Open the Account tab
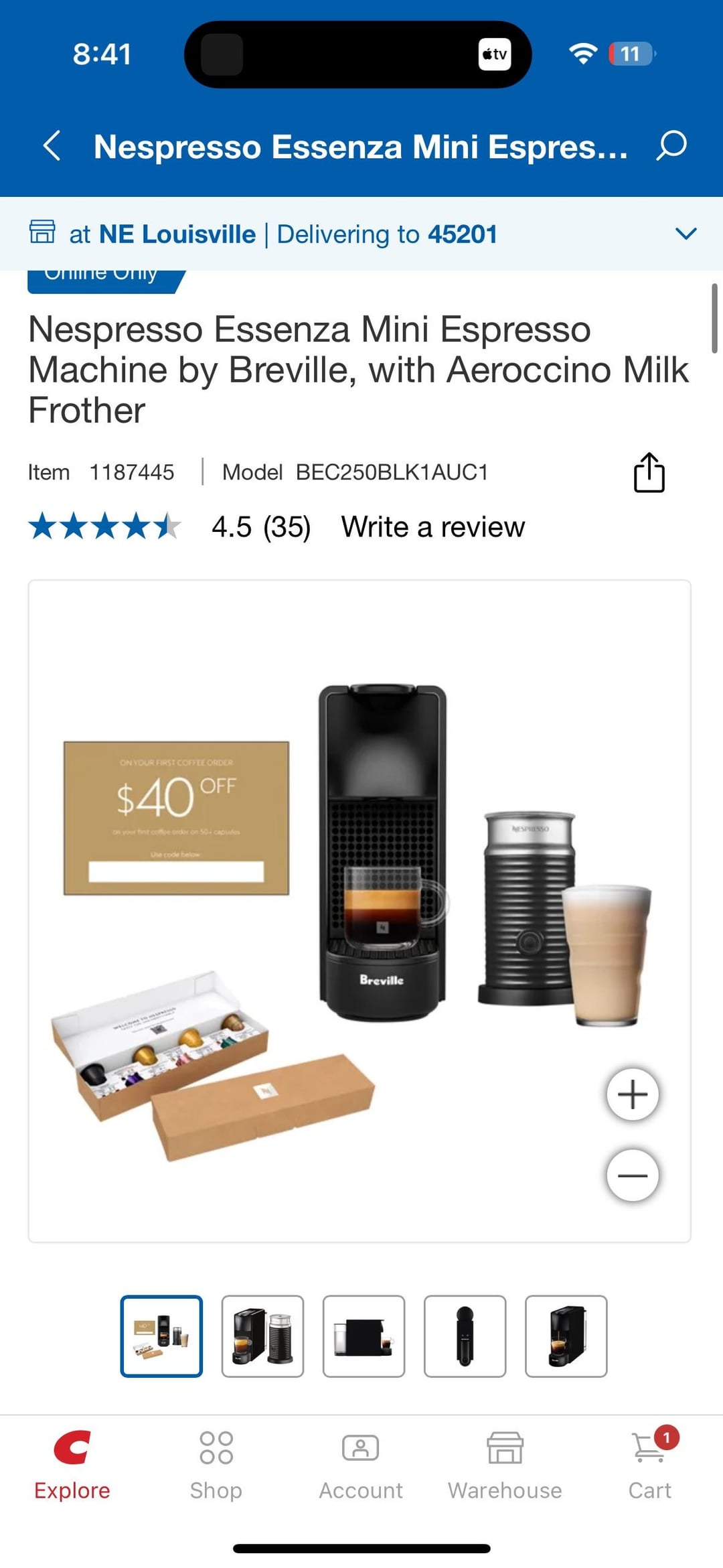This screenshot has width=723, height=1568. (361, 1466)
